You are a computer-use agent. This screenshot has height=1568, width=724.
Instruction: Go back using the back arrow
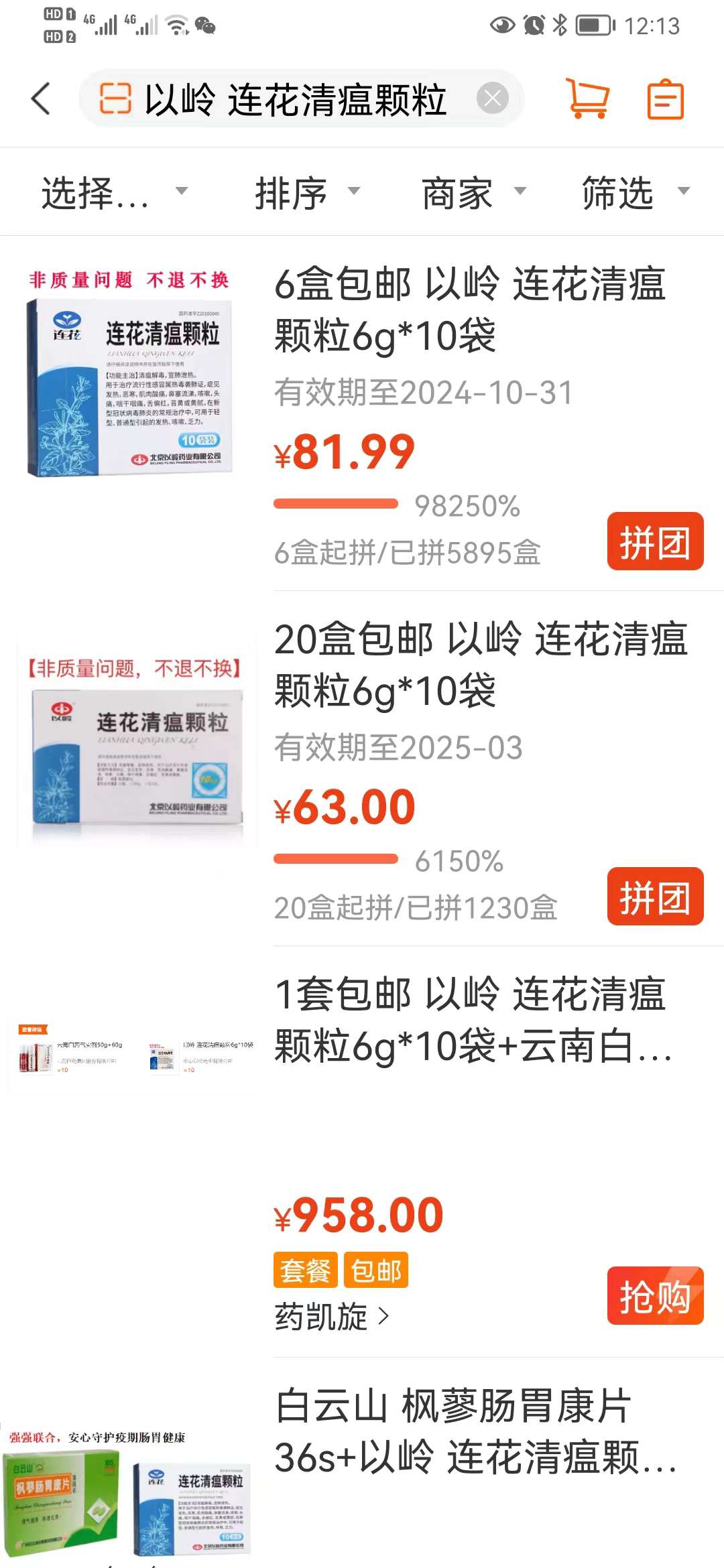tap(42, 99)
